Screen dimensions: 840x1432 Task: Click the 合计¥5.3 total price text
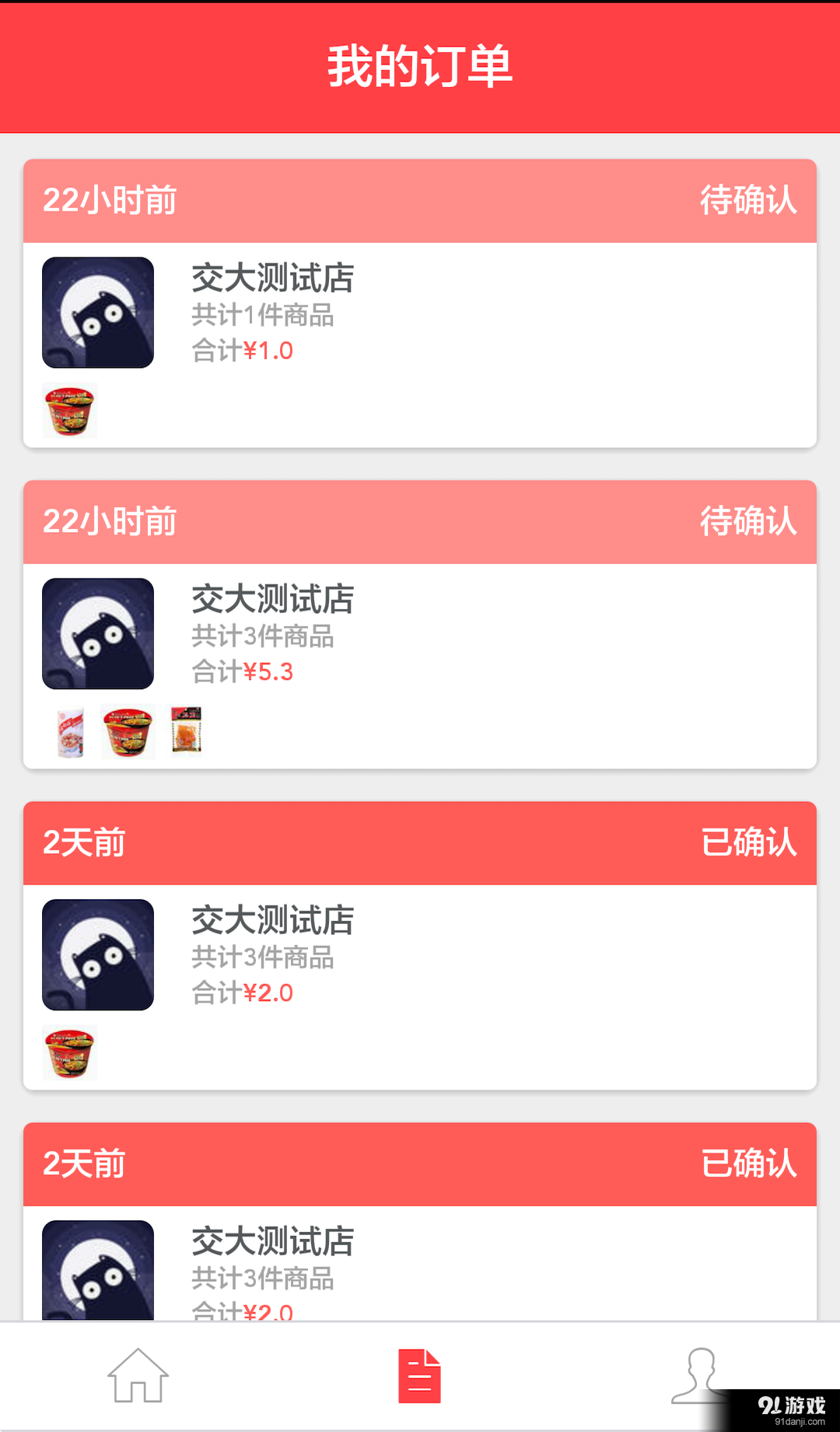pyautogui.click(x=243, y=670)
